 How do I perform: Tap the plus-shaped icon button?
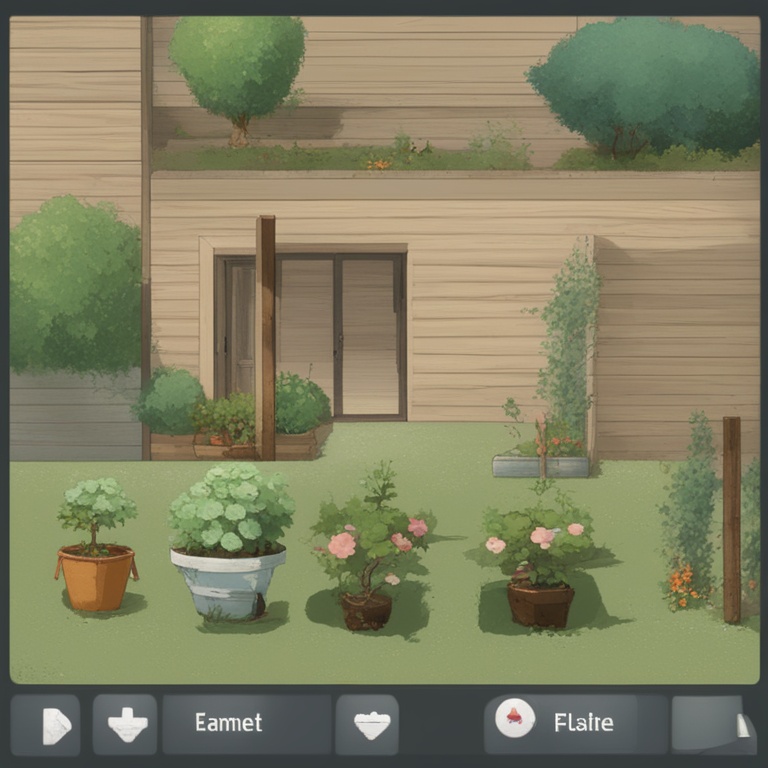coord(125,725)
